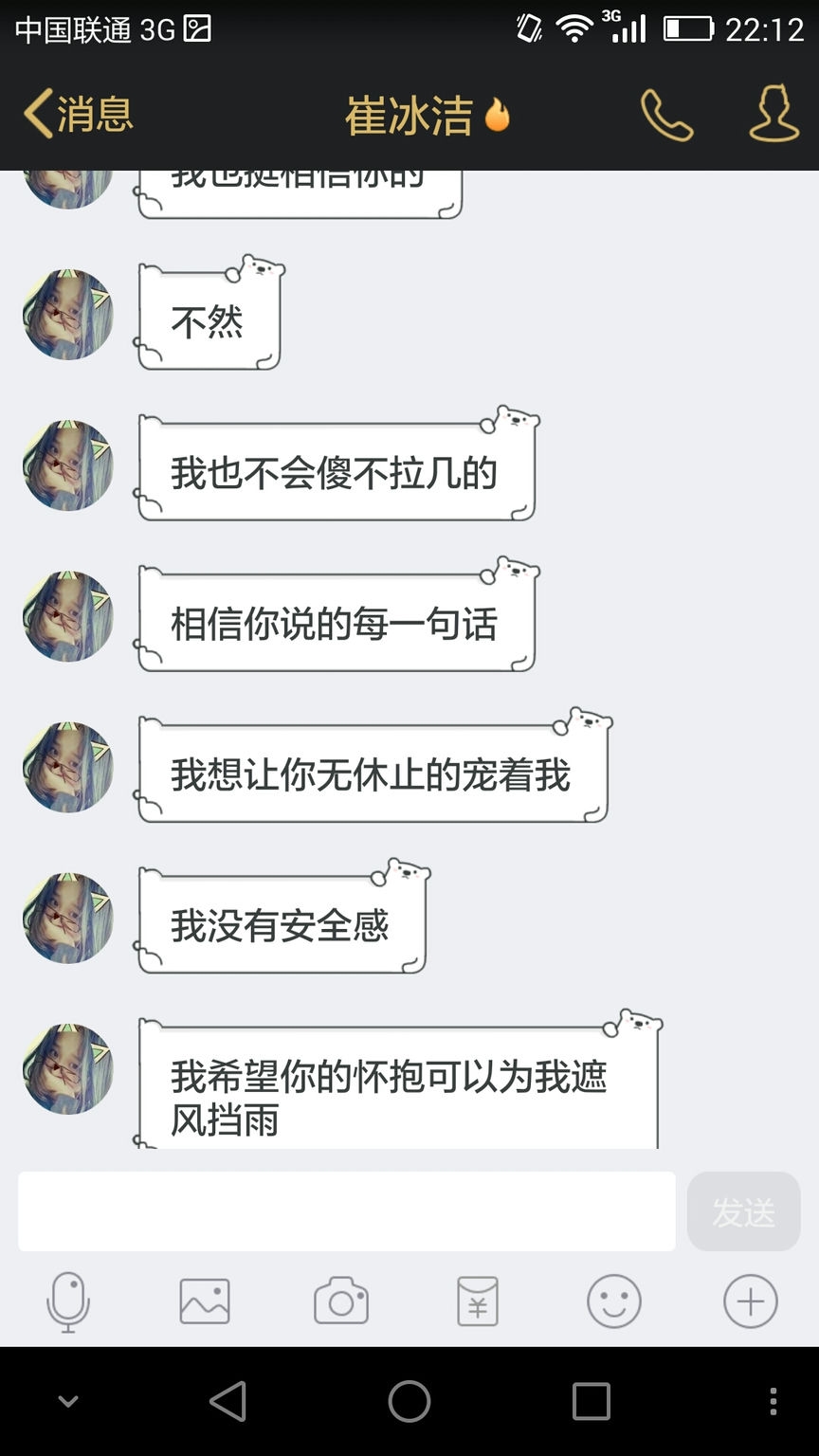
Task: Tap the message input field
Action: [x=346, y=1211]
